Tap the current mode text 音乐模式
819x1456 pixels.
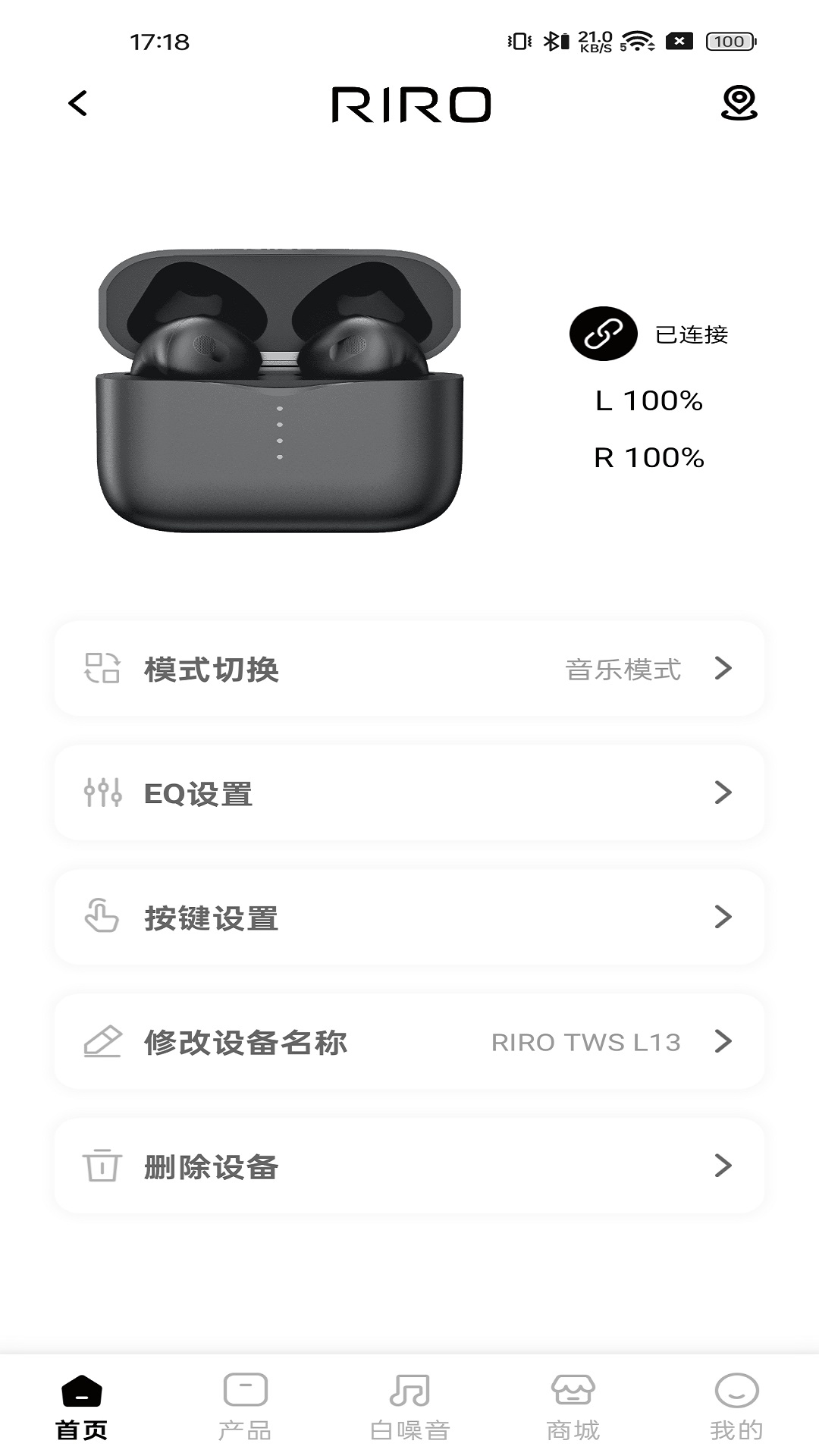[x=622, y=670]
